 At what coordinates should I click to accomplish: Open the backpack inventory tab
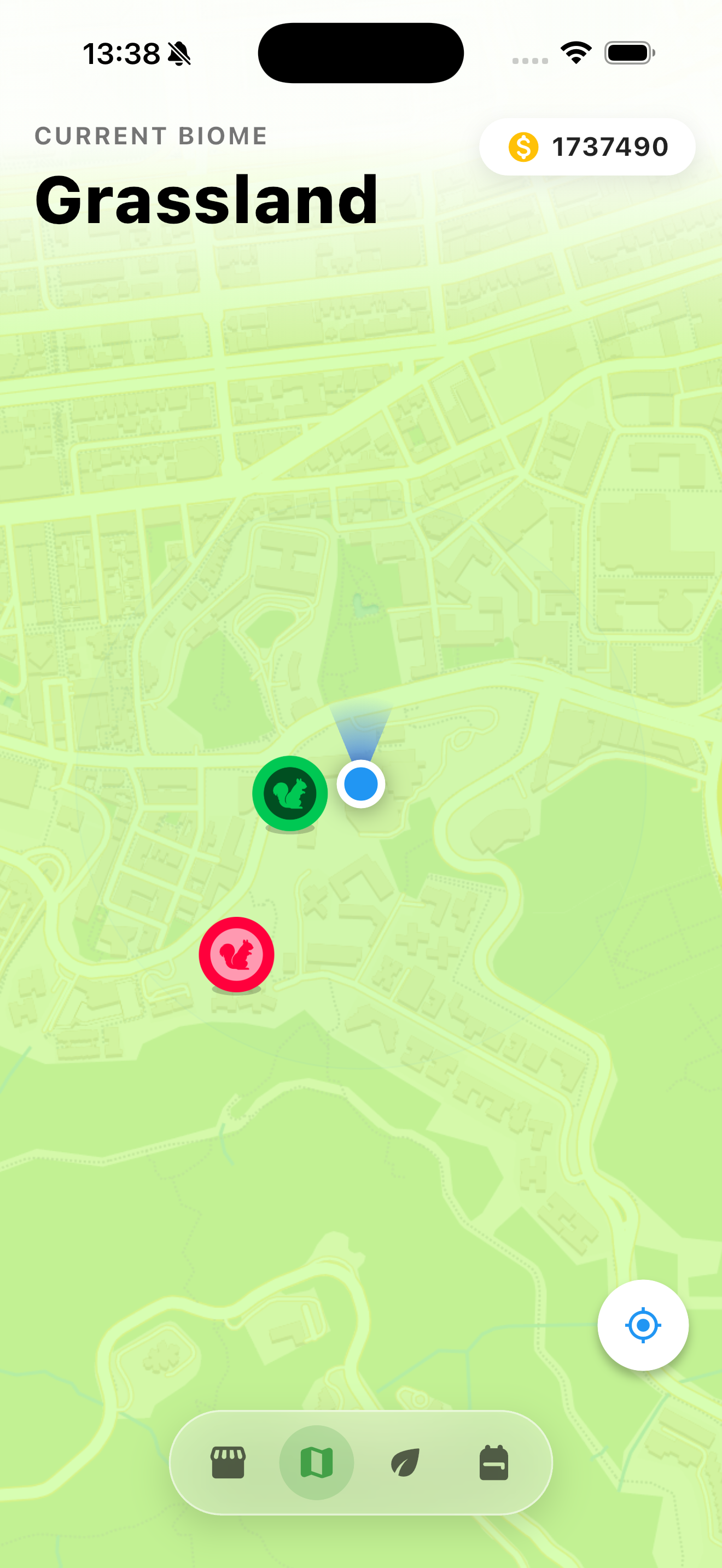(x=493, y=1462)
